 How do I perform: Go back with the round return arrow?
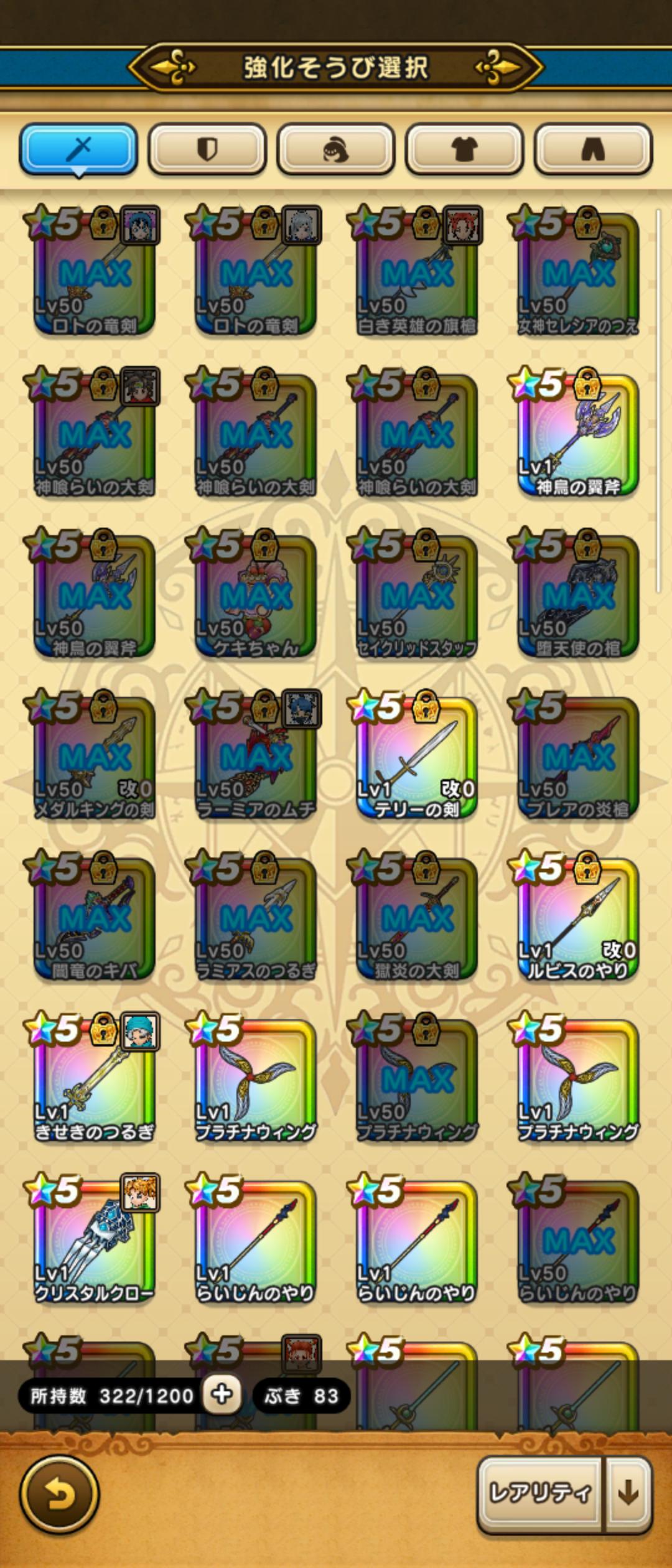60,1494
